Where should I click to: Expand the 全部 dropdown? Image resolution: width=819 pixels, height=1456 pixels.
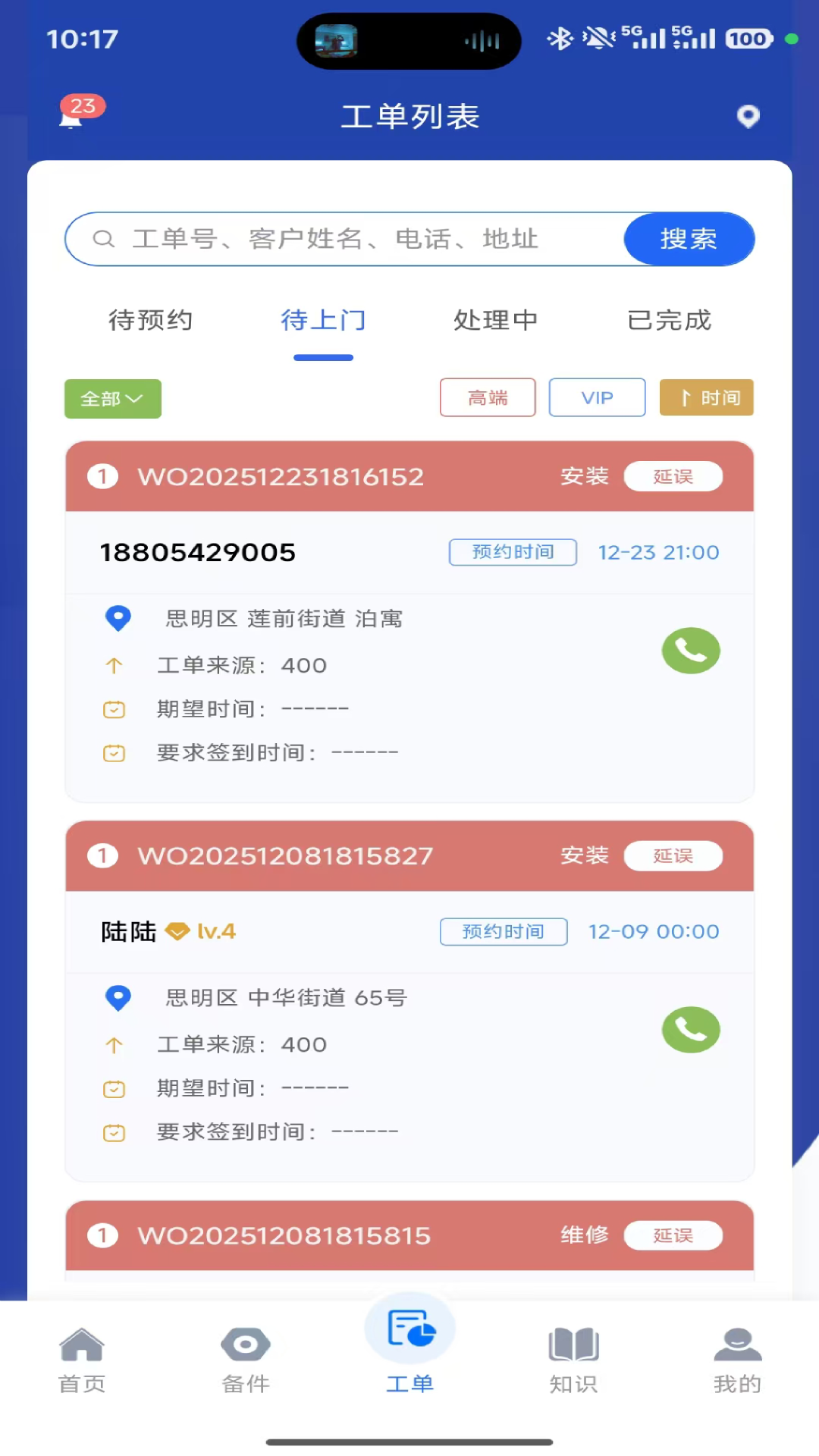(112, 399)
